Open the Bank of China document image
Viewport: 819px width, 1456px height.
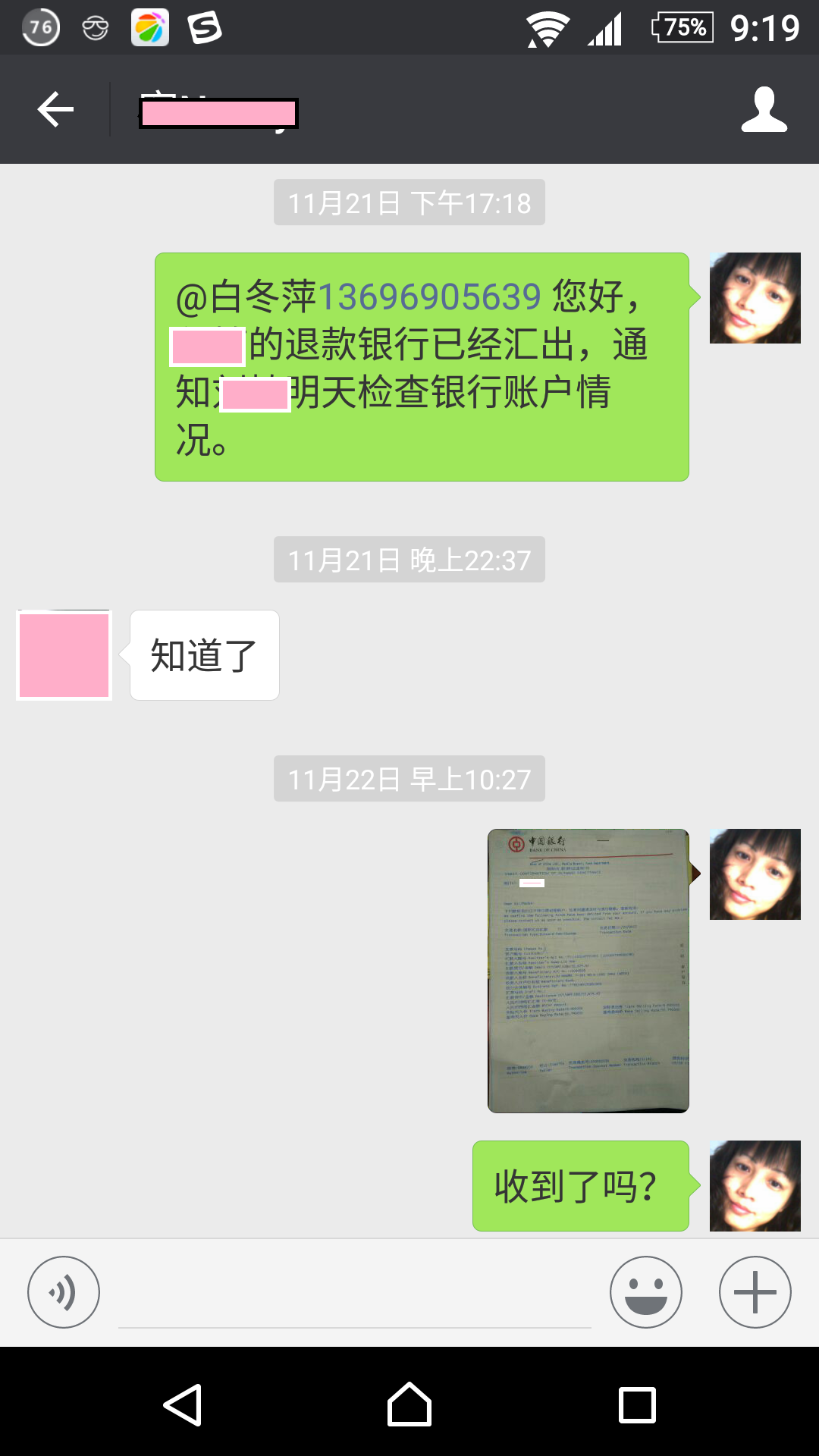[x=588, y=971]
